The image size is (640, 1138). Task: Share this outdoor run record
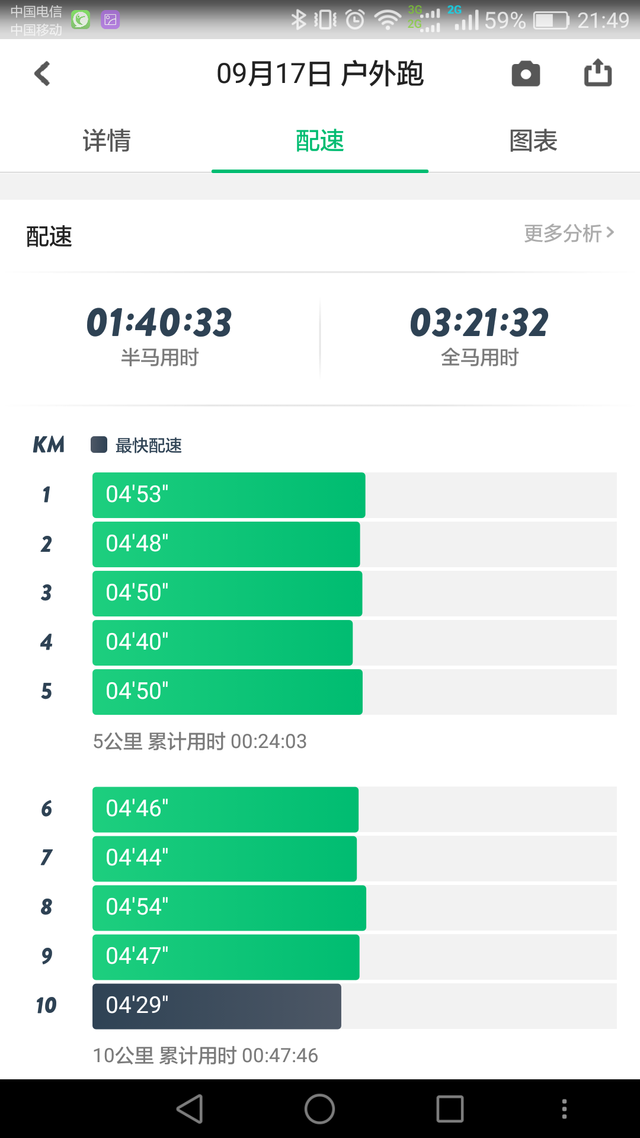point(598,73)
